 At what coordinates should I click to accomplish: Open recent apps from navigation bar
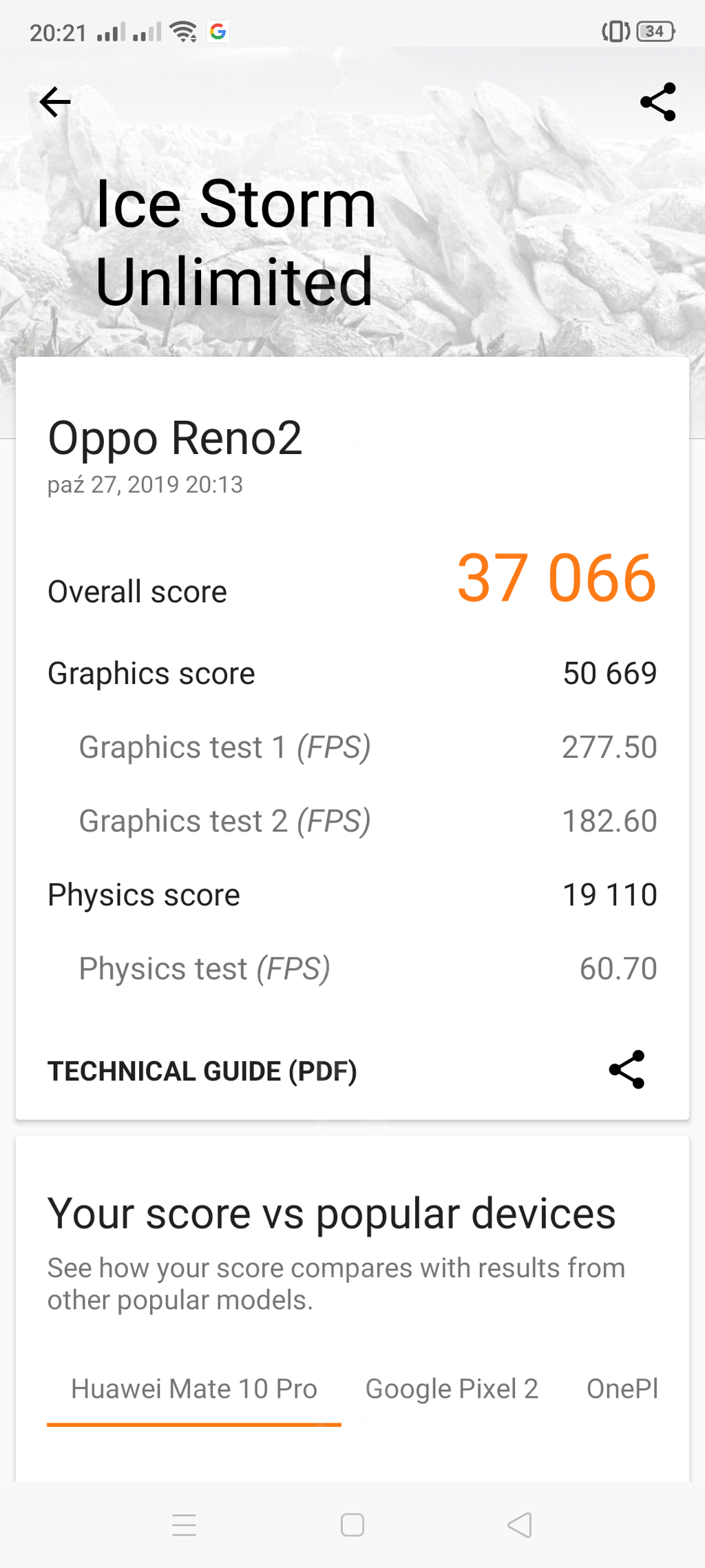pos(184,1525)
